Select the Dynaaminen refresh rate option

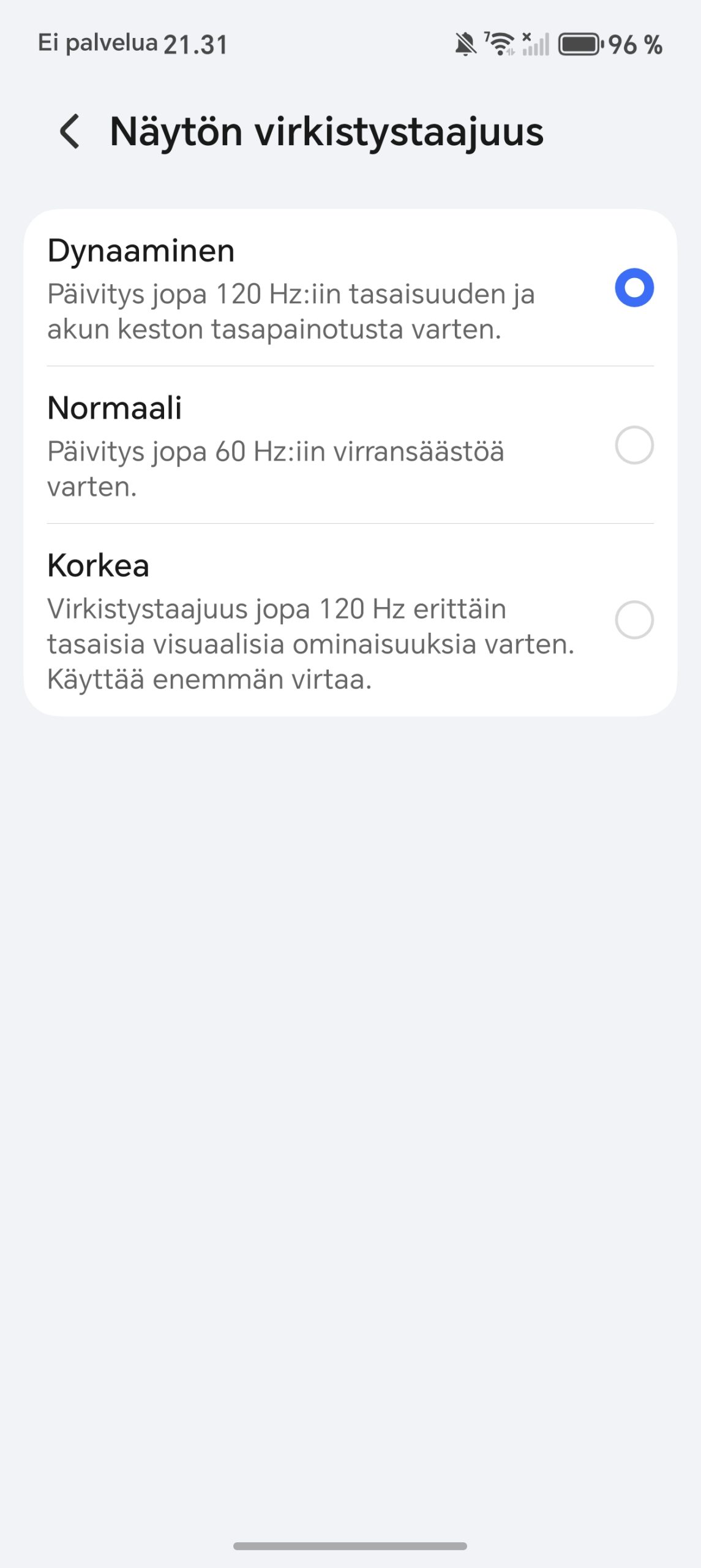tap(634, 288)
